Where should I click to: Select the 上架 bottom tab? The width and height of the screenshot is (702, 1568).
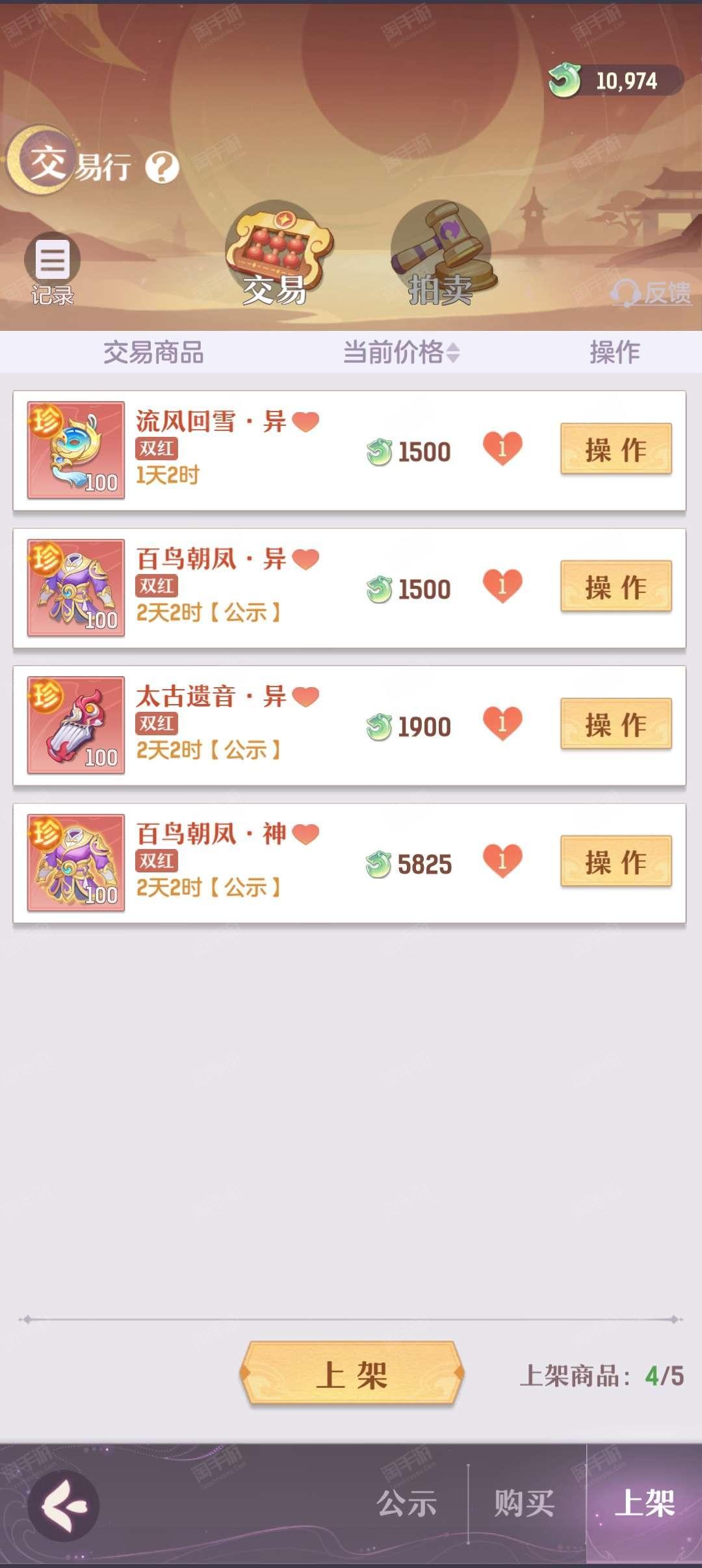(644, 1503)
